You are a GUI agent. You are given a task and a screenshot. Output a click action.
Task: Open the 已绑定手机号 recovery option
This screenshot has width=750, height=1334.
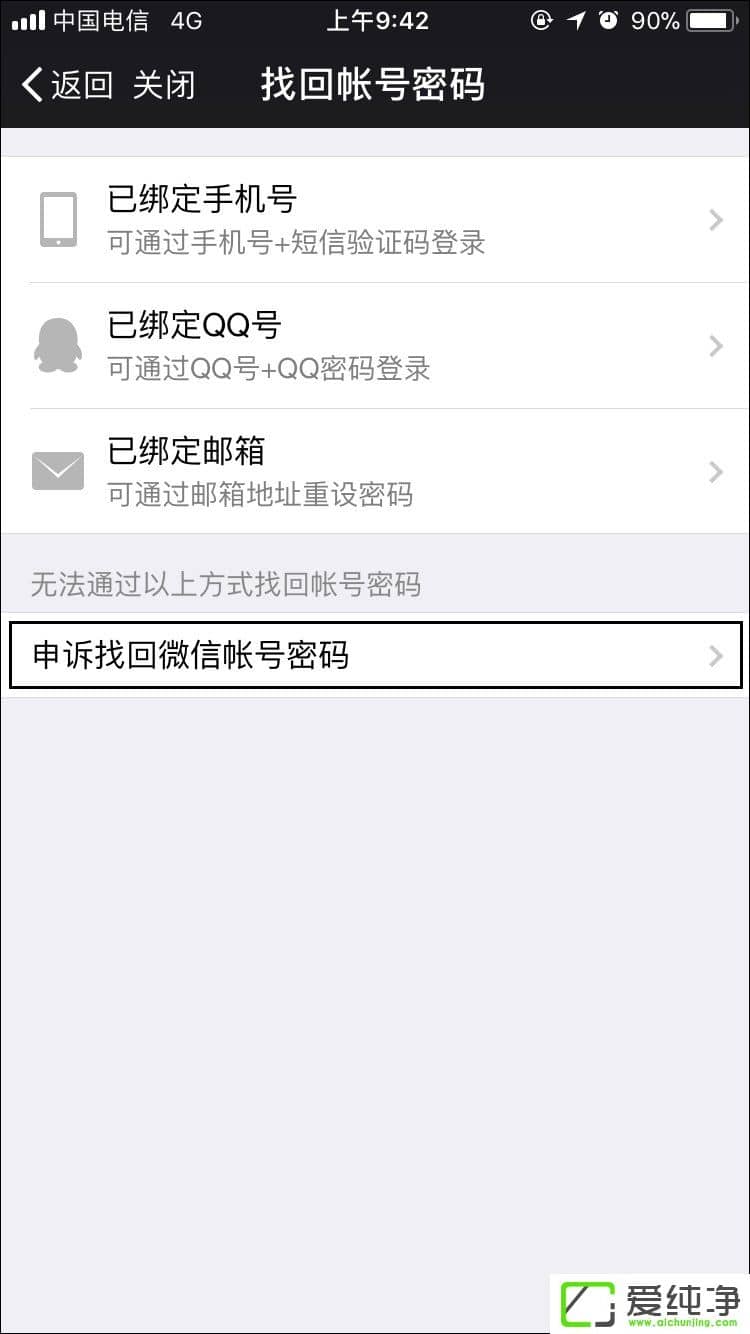375,220
